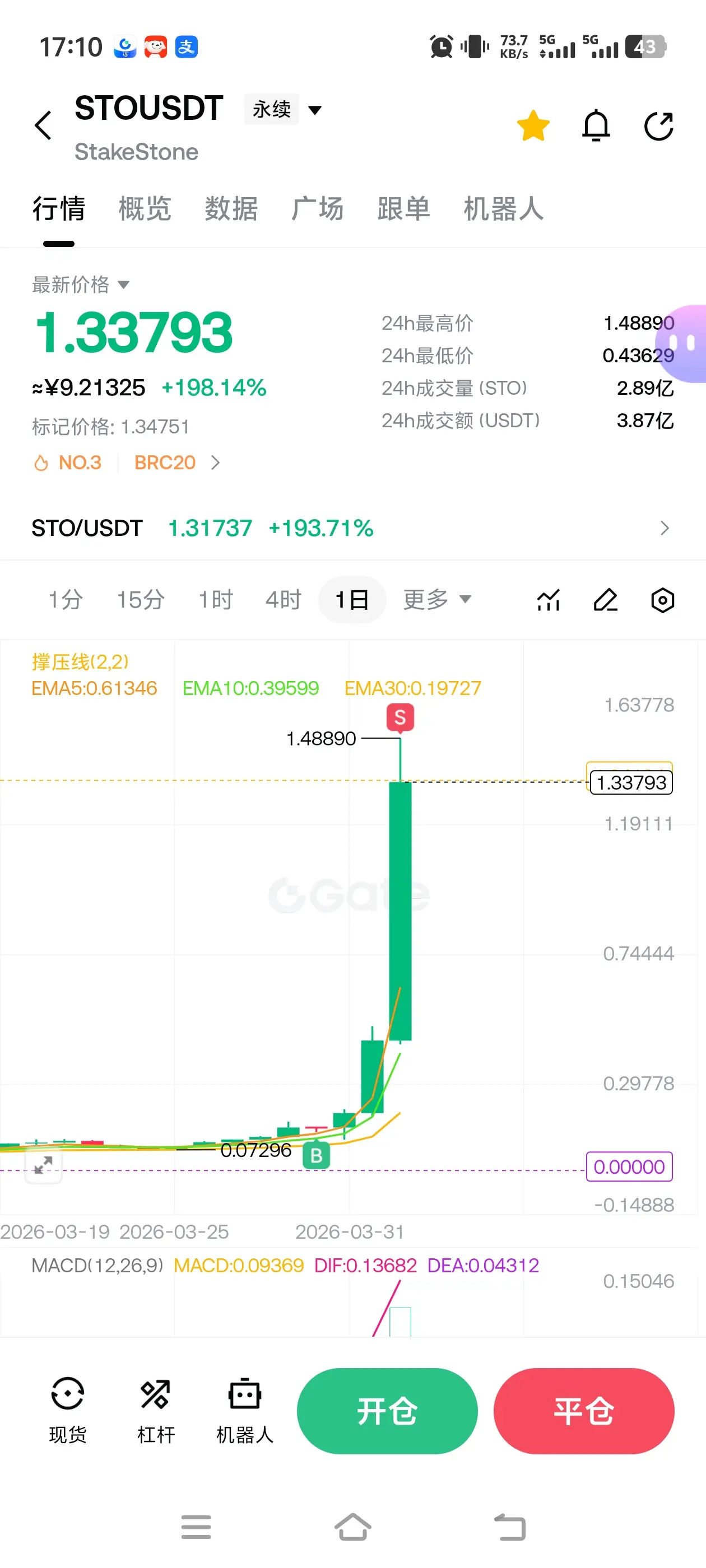
Task: Open the chart indicators icon
Action: (x=548, y=600)
